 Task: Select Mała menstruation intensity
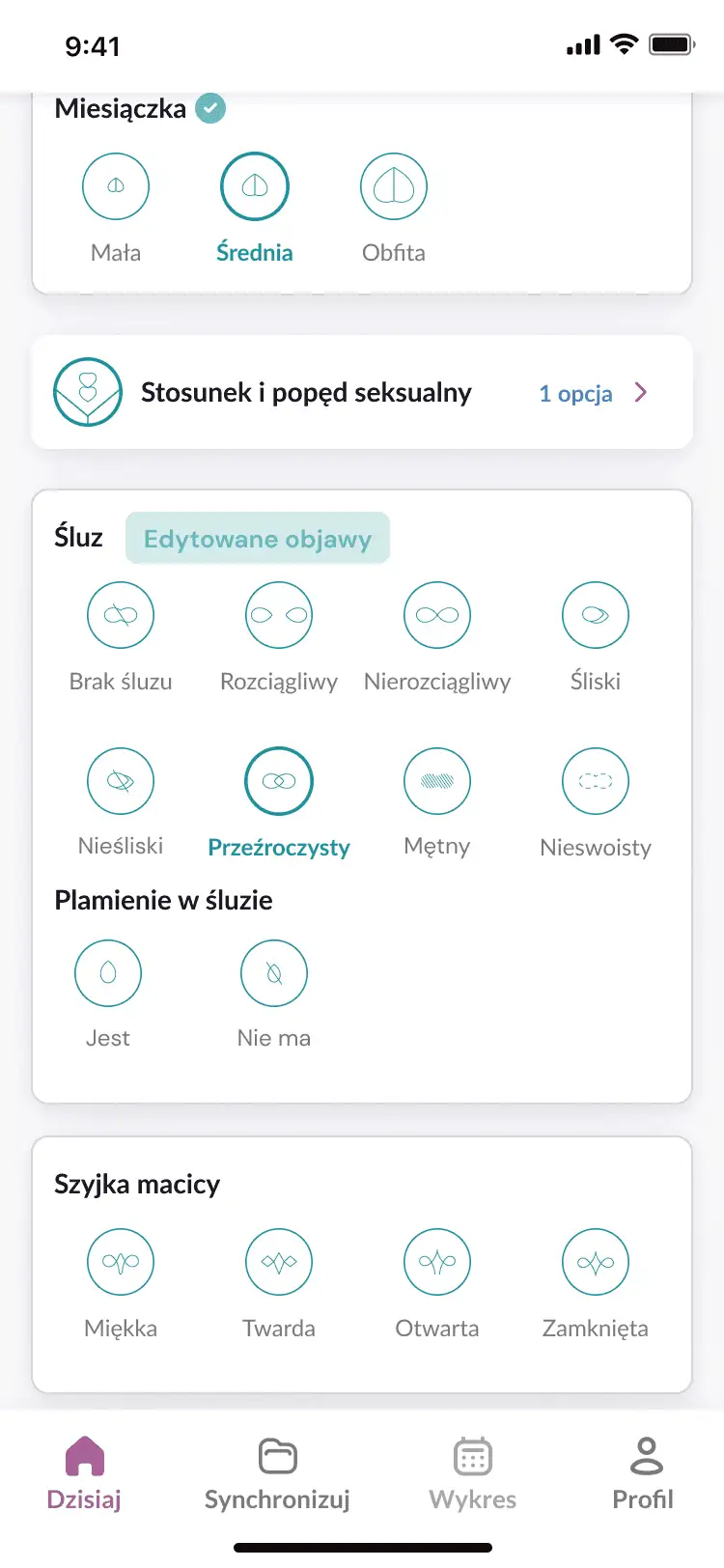tap(116, 187)
